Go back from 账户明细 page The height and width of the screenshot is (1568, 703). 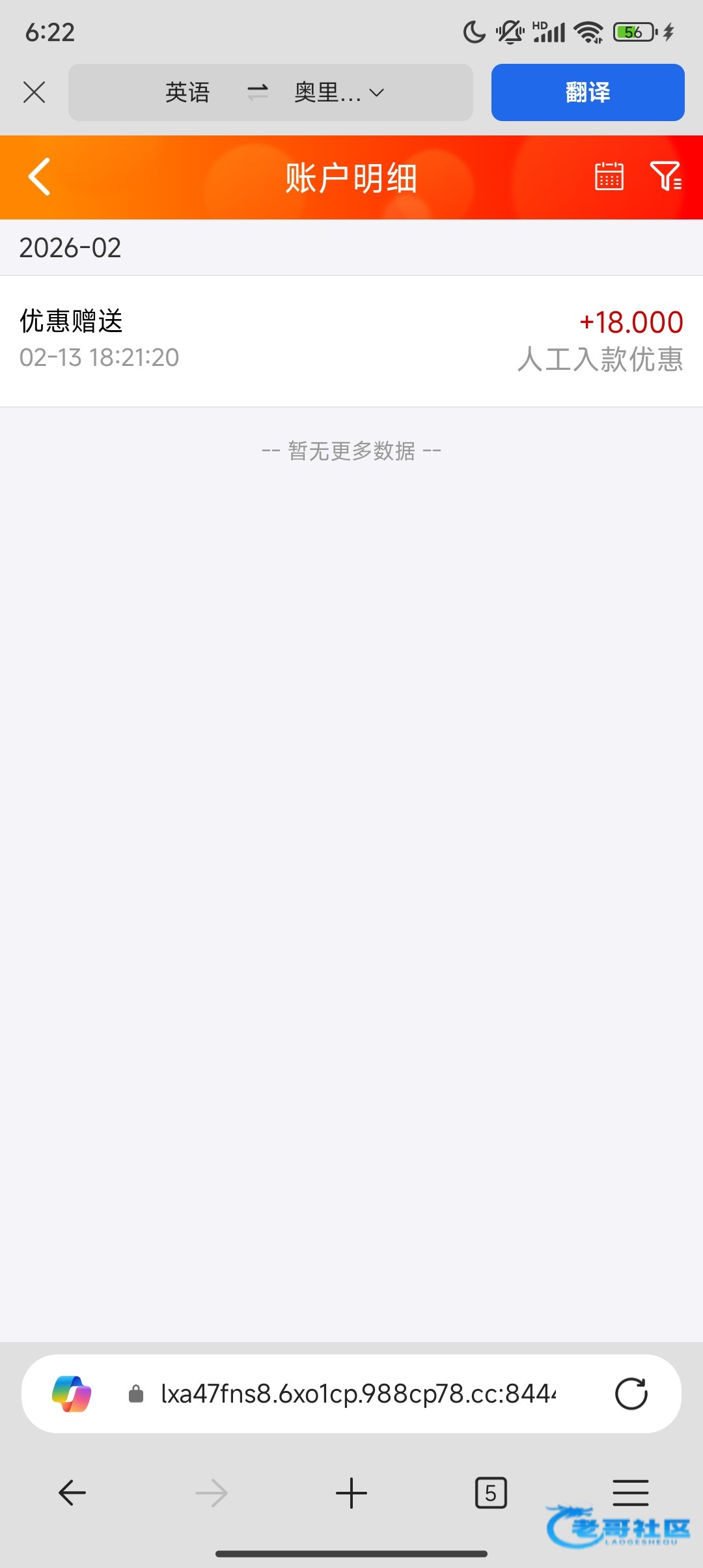(x=39, y=177)
